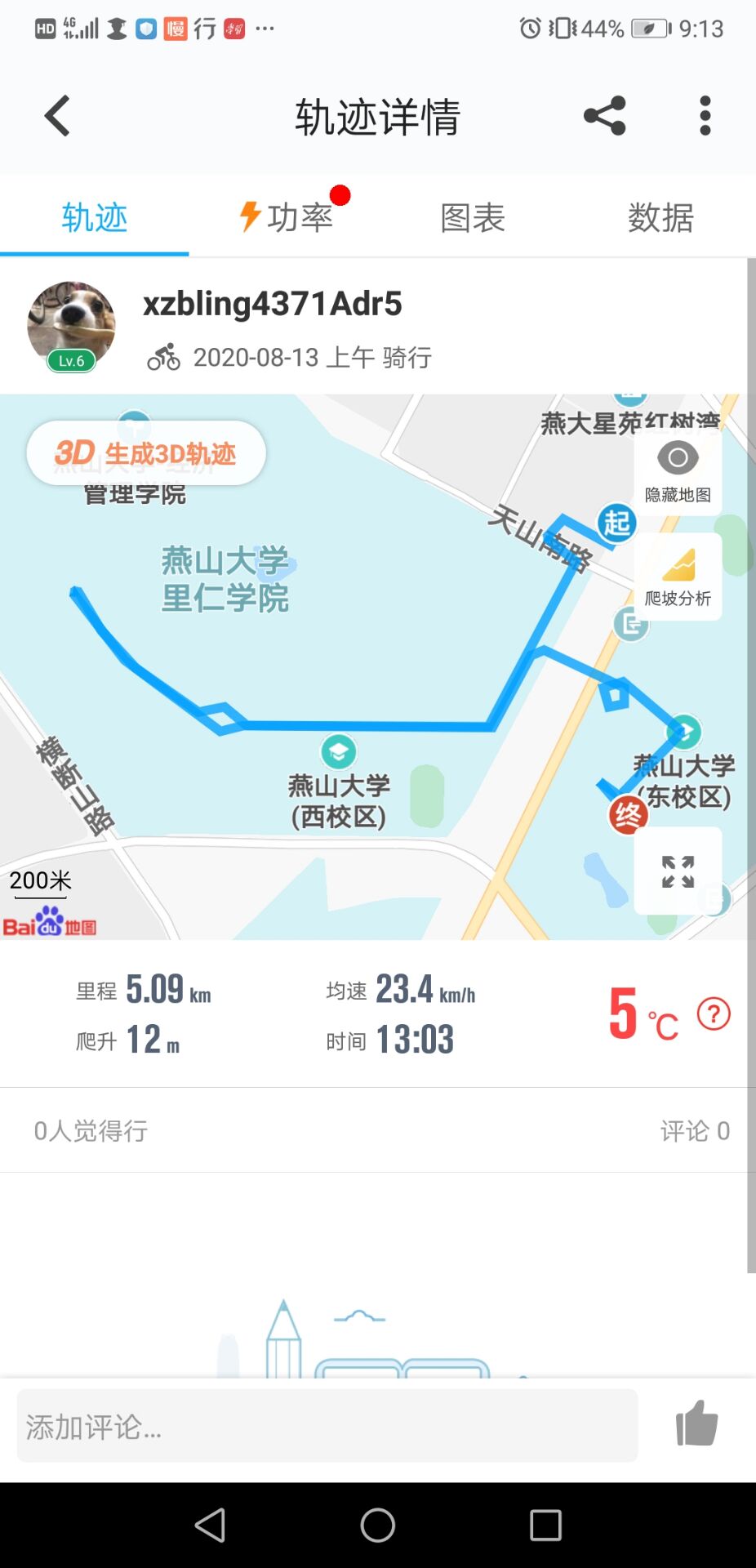Viewport: 756px width, 1568px height.
Task: Select the 轨迹 tab
Action: (x=95, y=218)
